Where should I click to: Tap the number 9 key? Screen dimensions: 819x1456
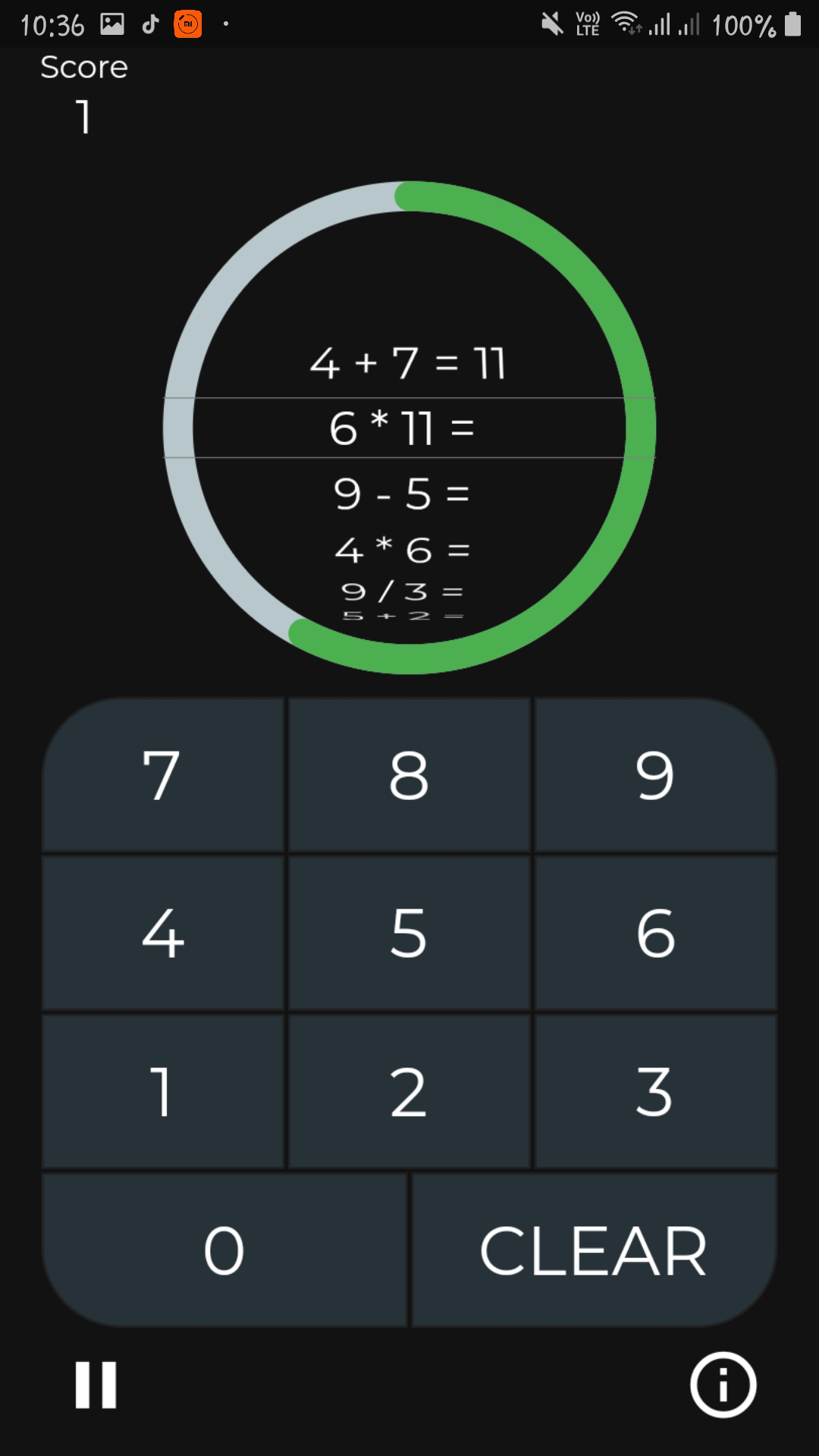point(655,775)
